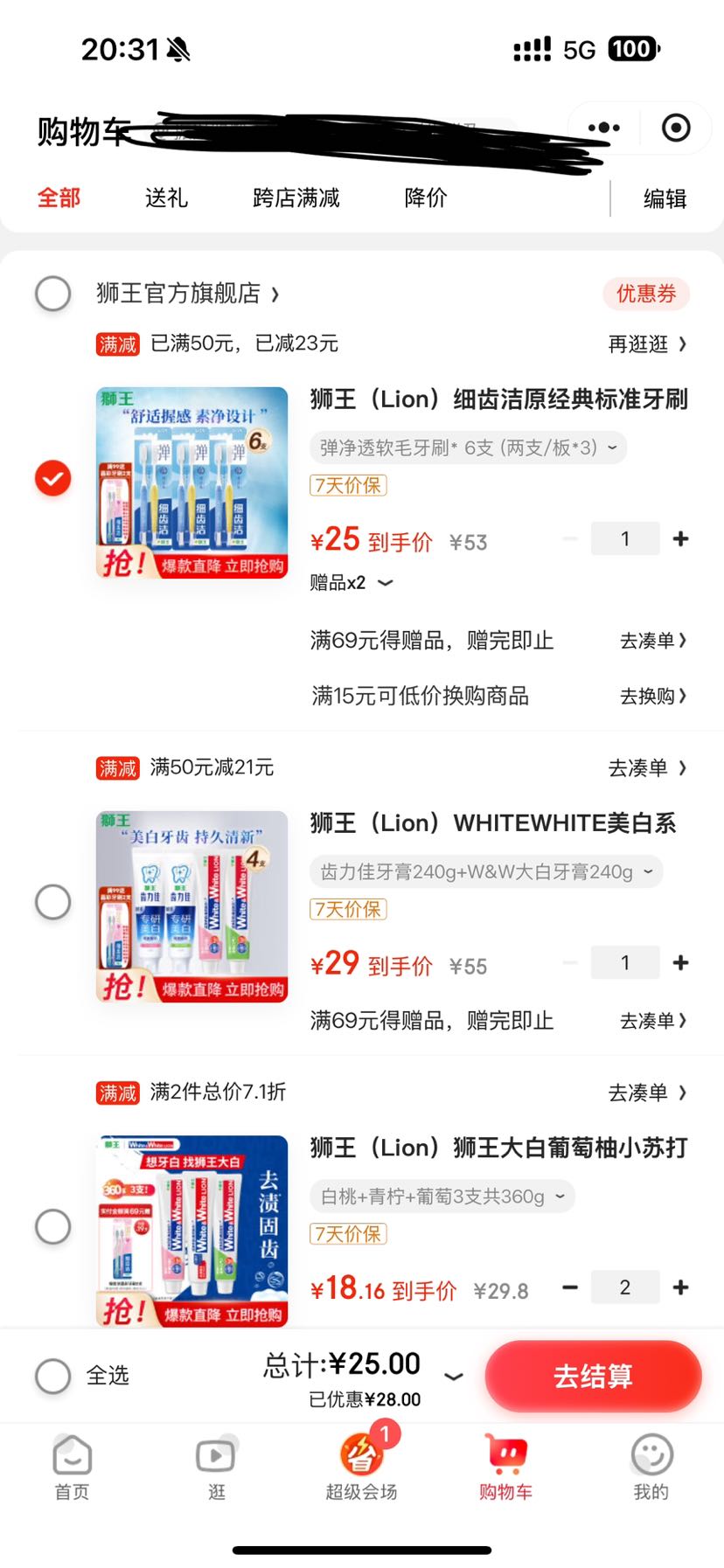This screenshot has width=724, height=1568.
Task: Open the 超级会场 tab
Action: pyautogui.click(x=361, y=1467)
